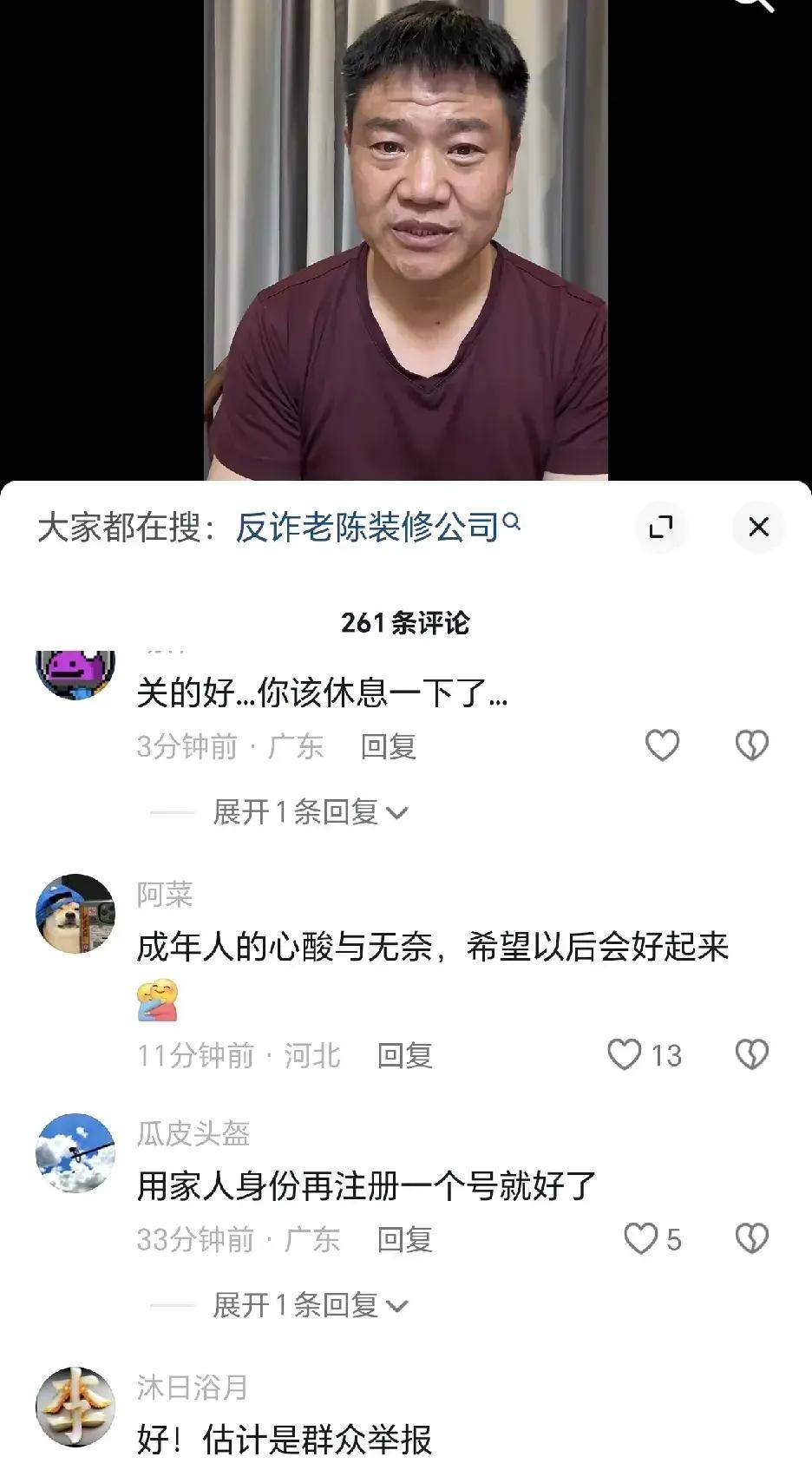The image size is (812, 1470).
Task: Expand comments panel to full screen
Action: (661, 527)
